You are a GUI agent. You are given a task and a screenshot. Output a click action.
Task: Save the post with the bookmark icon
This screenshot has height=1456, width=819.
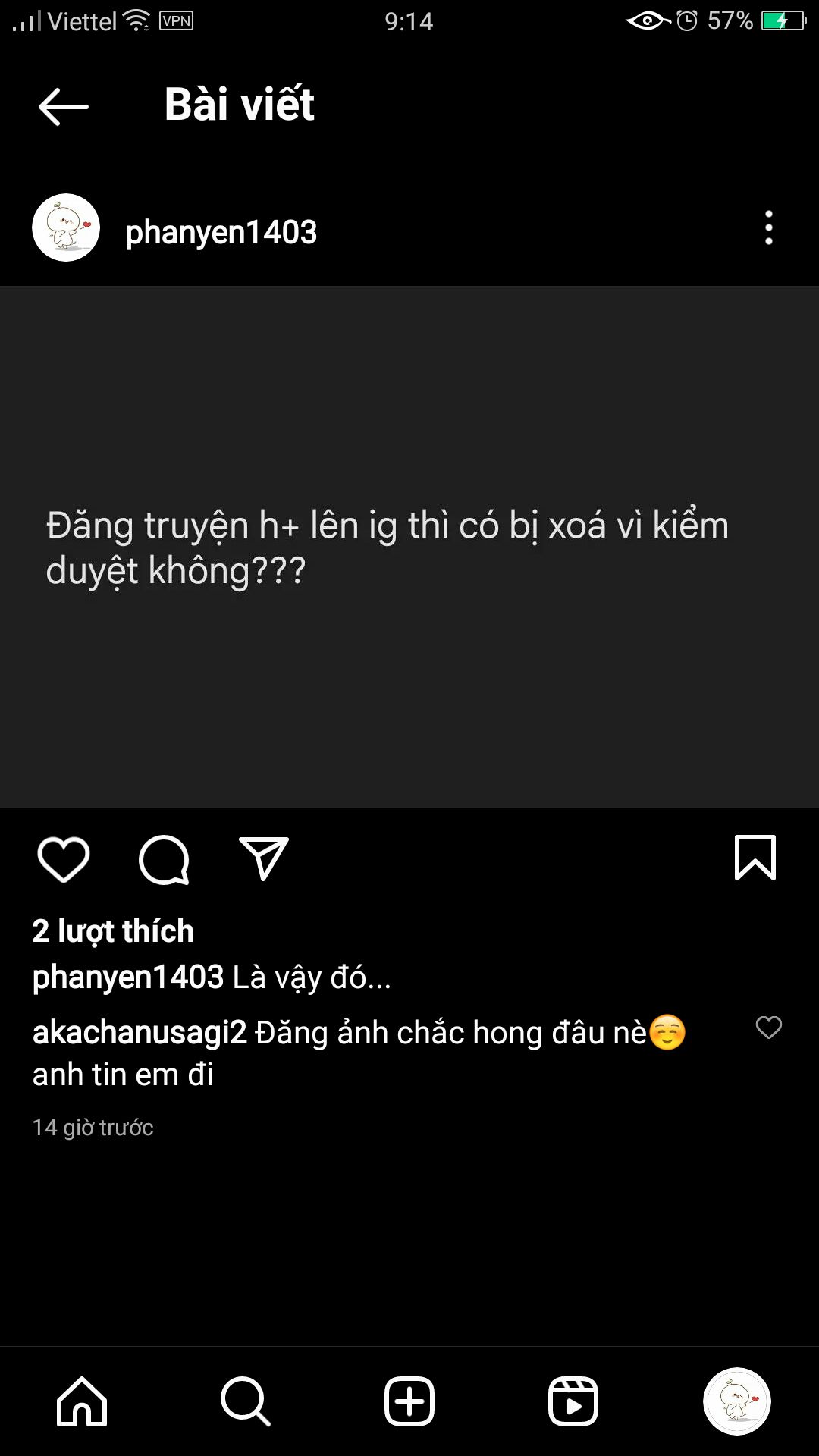[x=755, y=858]
